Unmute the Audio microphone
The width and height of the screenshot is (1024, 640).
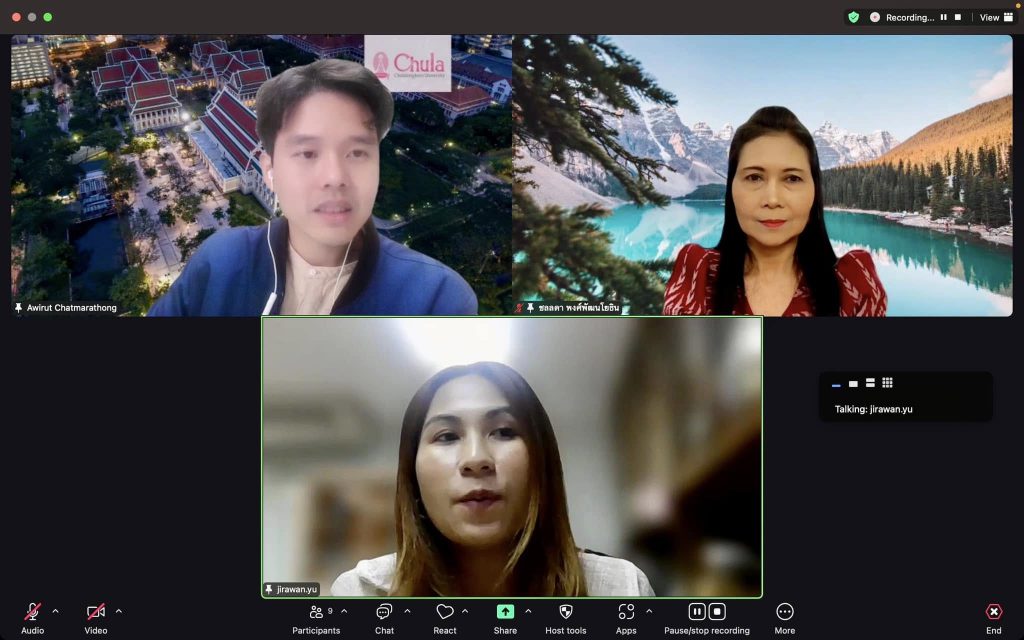[x=32, y=612]
